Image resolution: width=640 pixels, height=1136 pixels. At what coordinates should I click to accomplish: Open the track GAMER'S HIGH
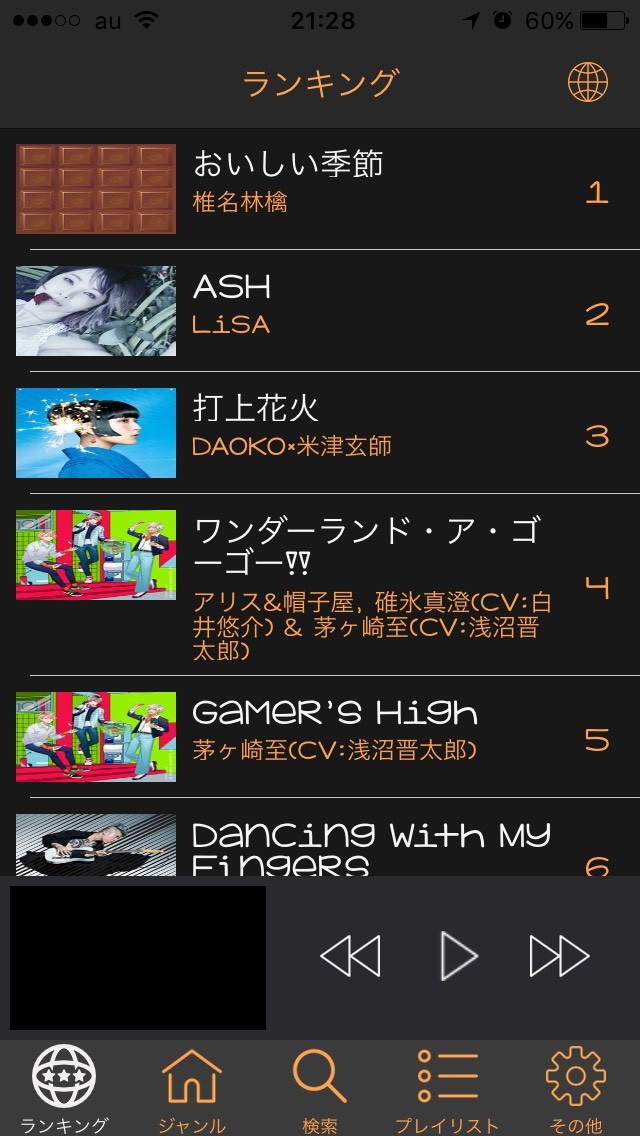click(320, 736)
